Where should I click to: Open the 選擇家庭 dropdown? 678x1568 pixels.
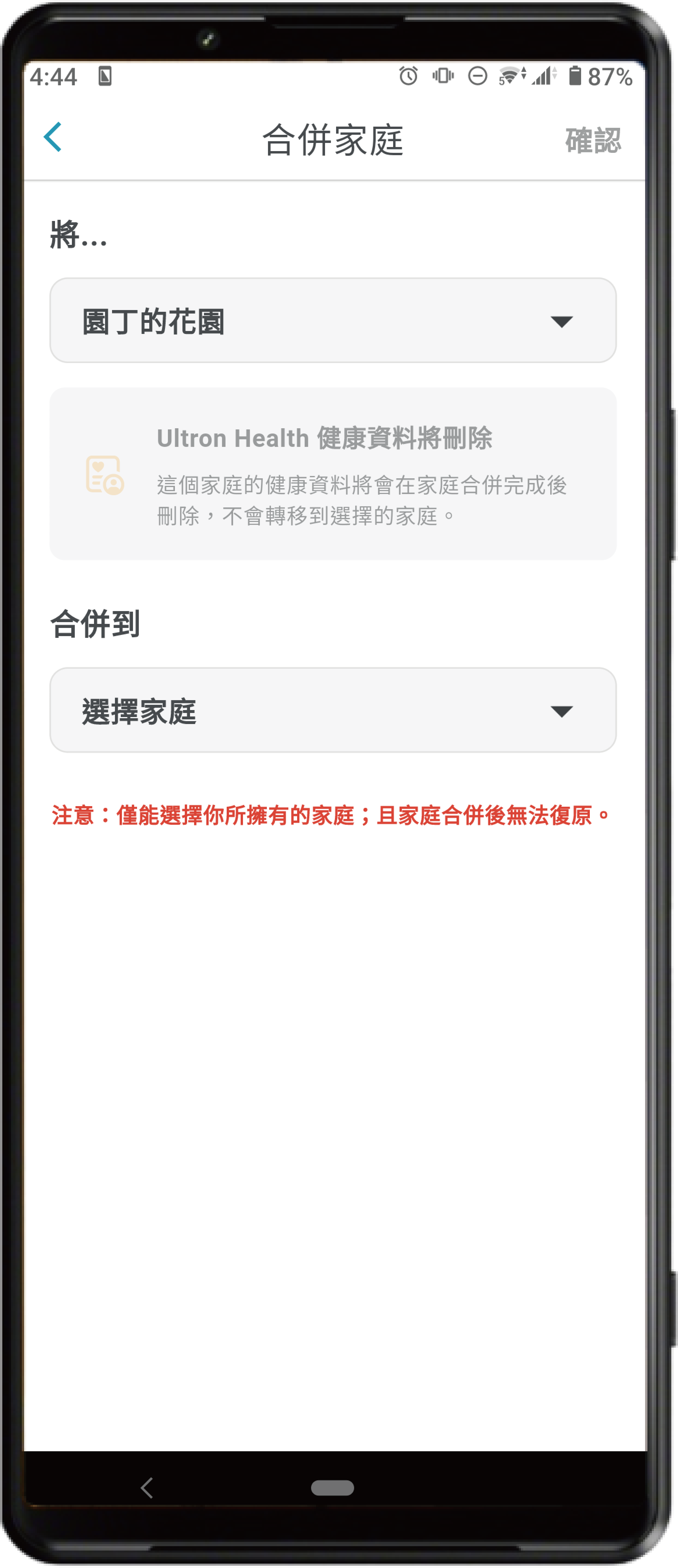click(x=333, y=710)
